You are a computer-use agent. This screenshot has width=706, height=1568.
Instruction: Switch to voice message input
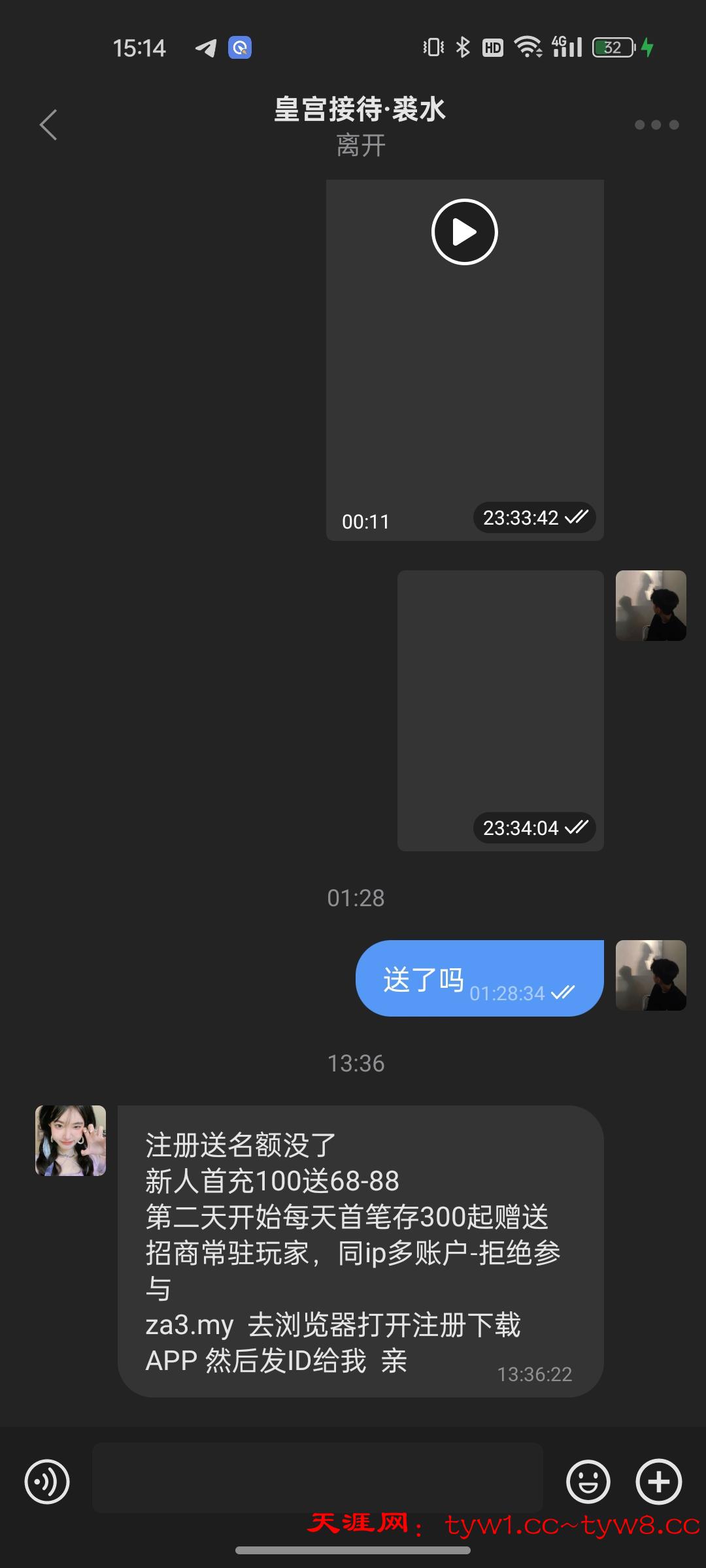click(x=47, y=1481)
